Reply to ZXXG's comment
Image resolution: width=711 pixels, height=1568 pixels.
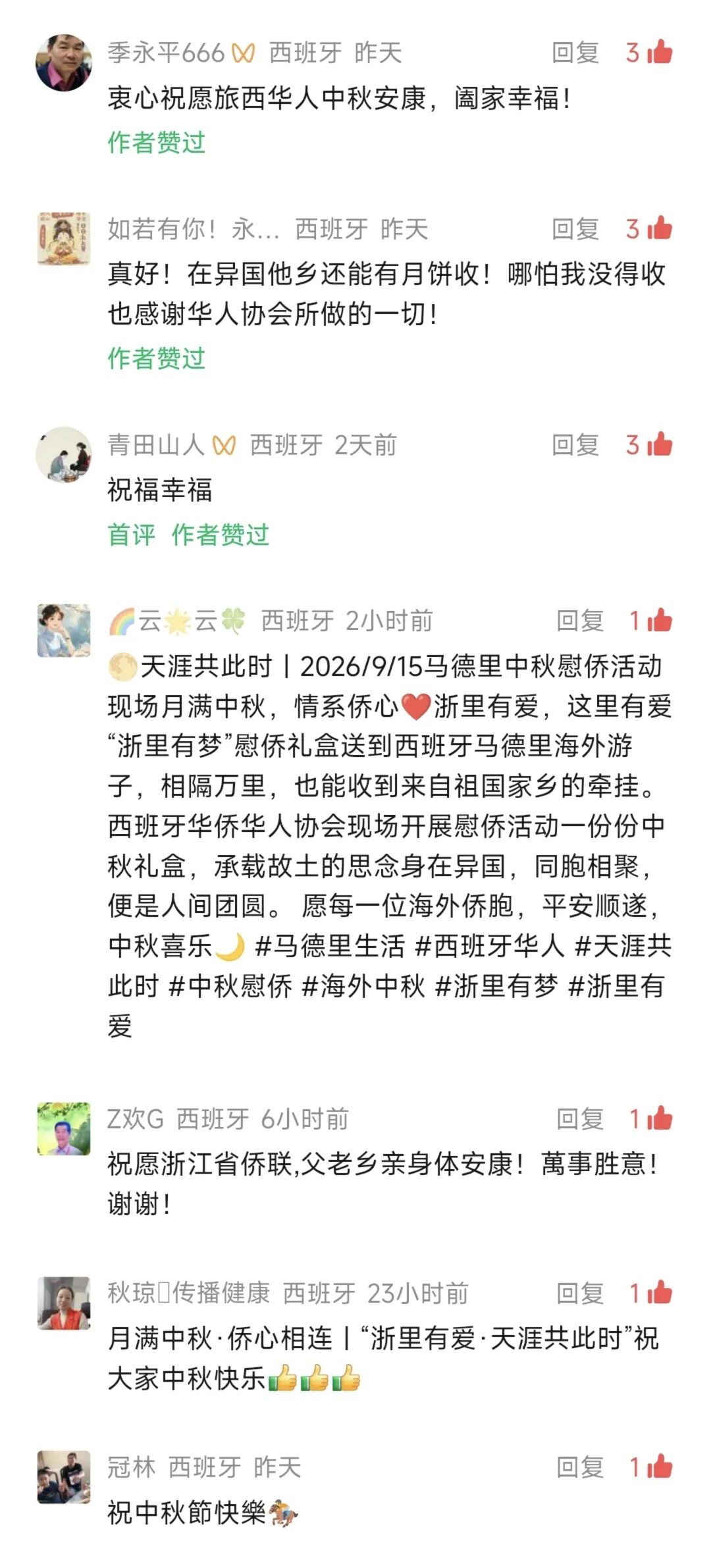pyautogui.click(x=580, y=1118)
